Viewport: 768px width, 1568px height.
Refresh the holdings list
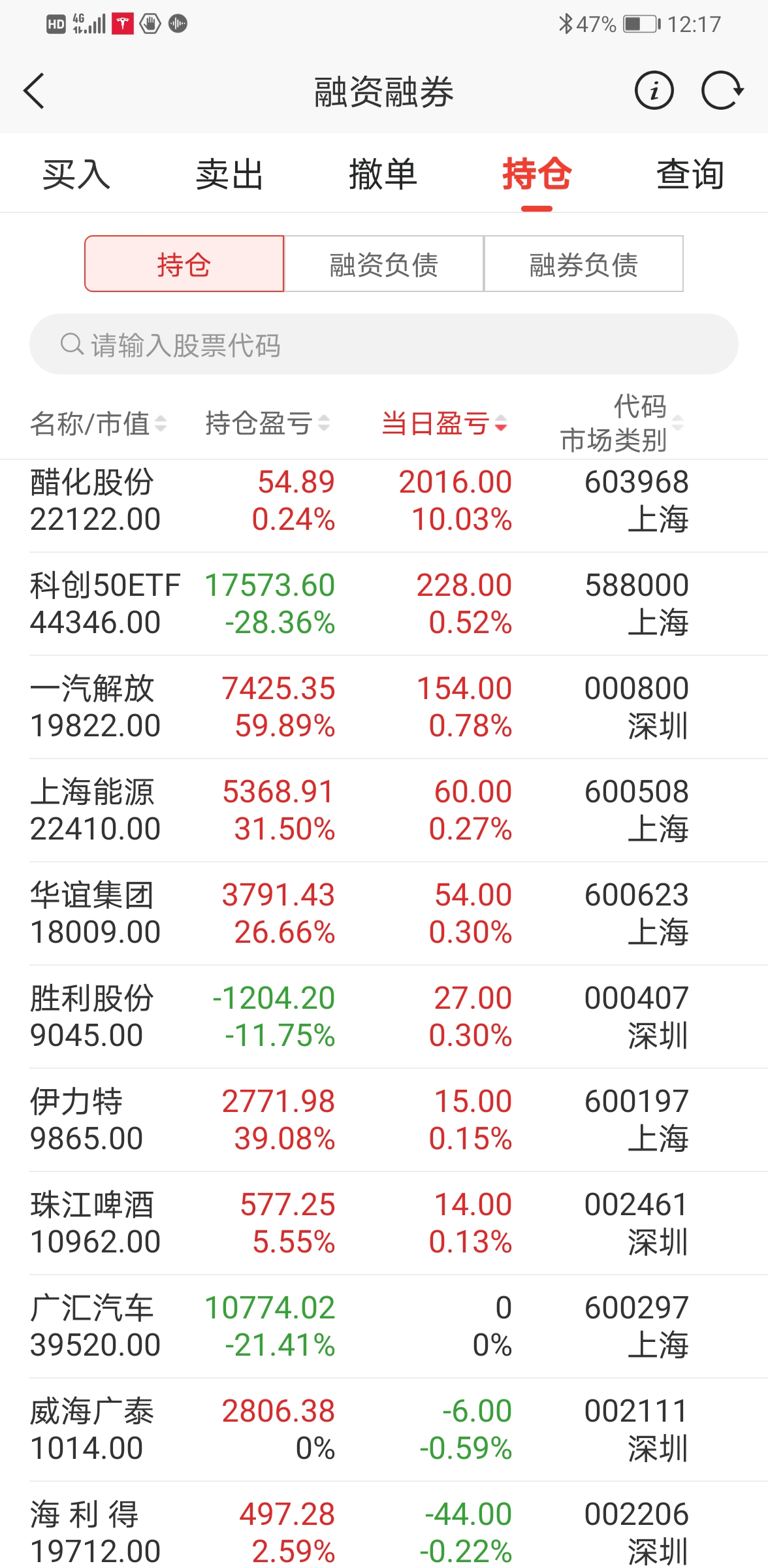[722, 91]
